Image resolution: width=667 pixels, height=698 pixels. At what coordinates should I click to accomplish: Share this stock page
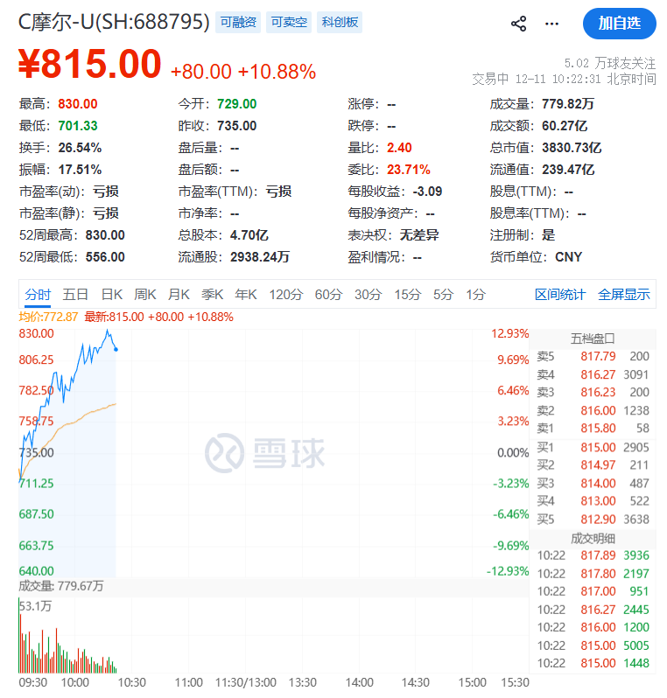(518, 23)
